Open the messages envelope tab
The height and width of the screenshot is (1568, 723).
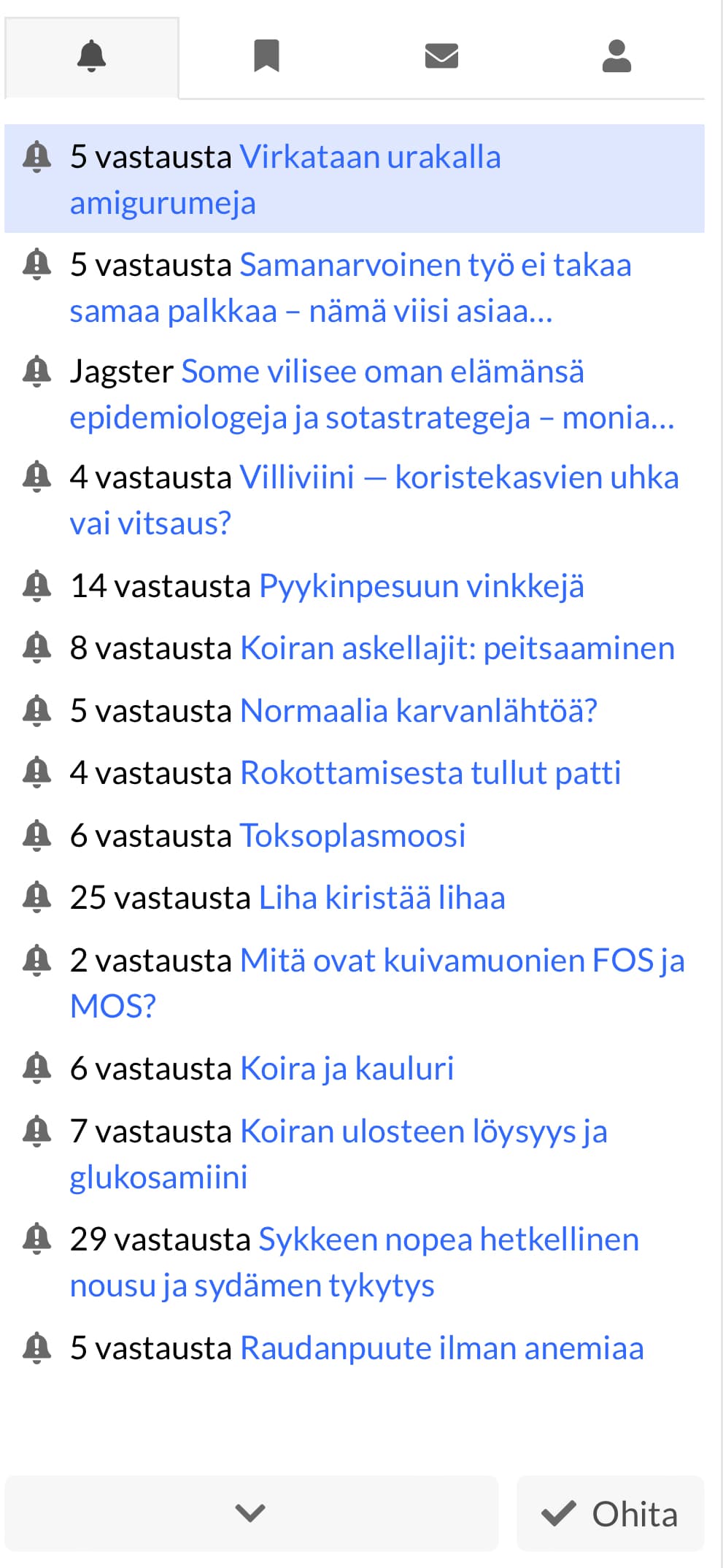441,56
